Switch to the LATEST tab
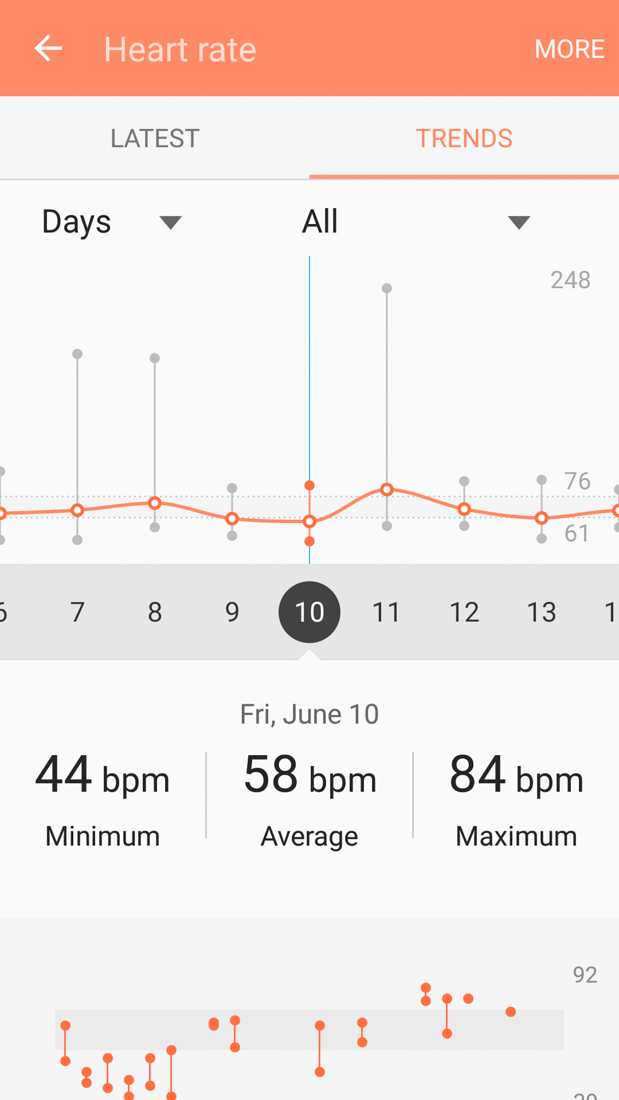 155,138
